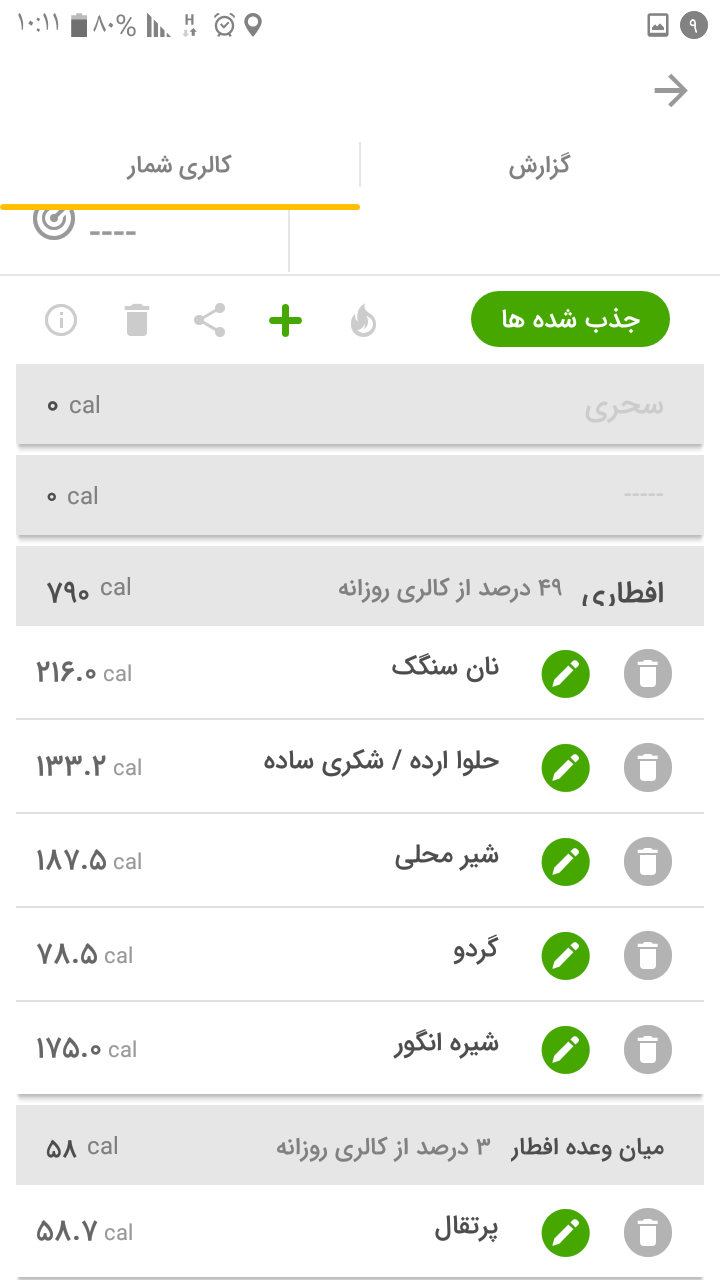Image resolution: width=720 pixels, height=1280 pixels.
Task: Switch to the کالری شمار tab
Action: 179,166
